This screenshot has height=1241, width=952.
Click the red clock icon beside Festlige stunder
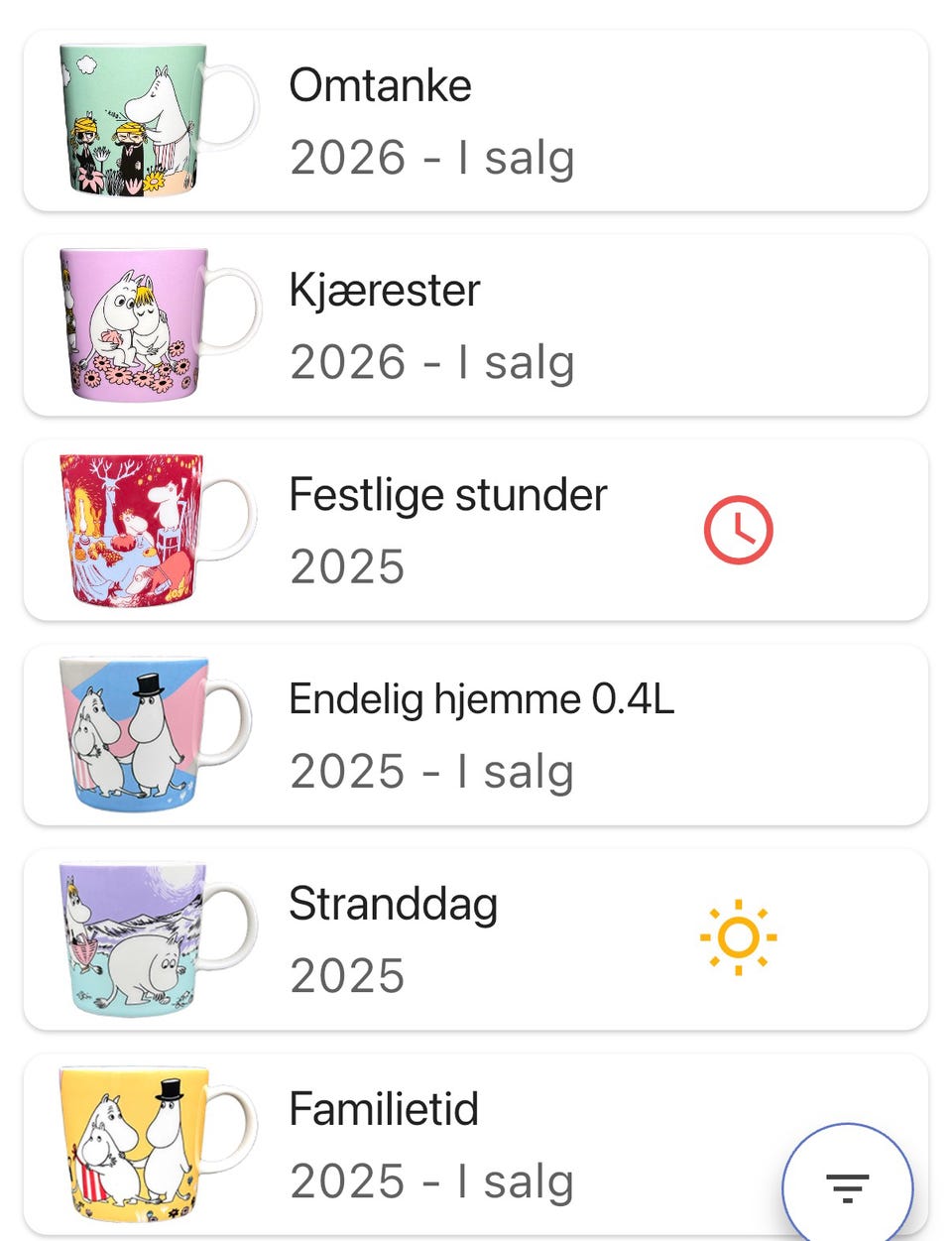(738, 530)
